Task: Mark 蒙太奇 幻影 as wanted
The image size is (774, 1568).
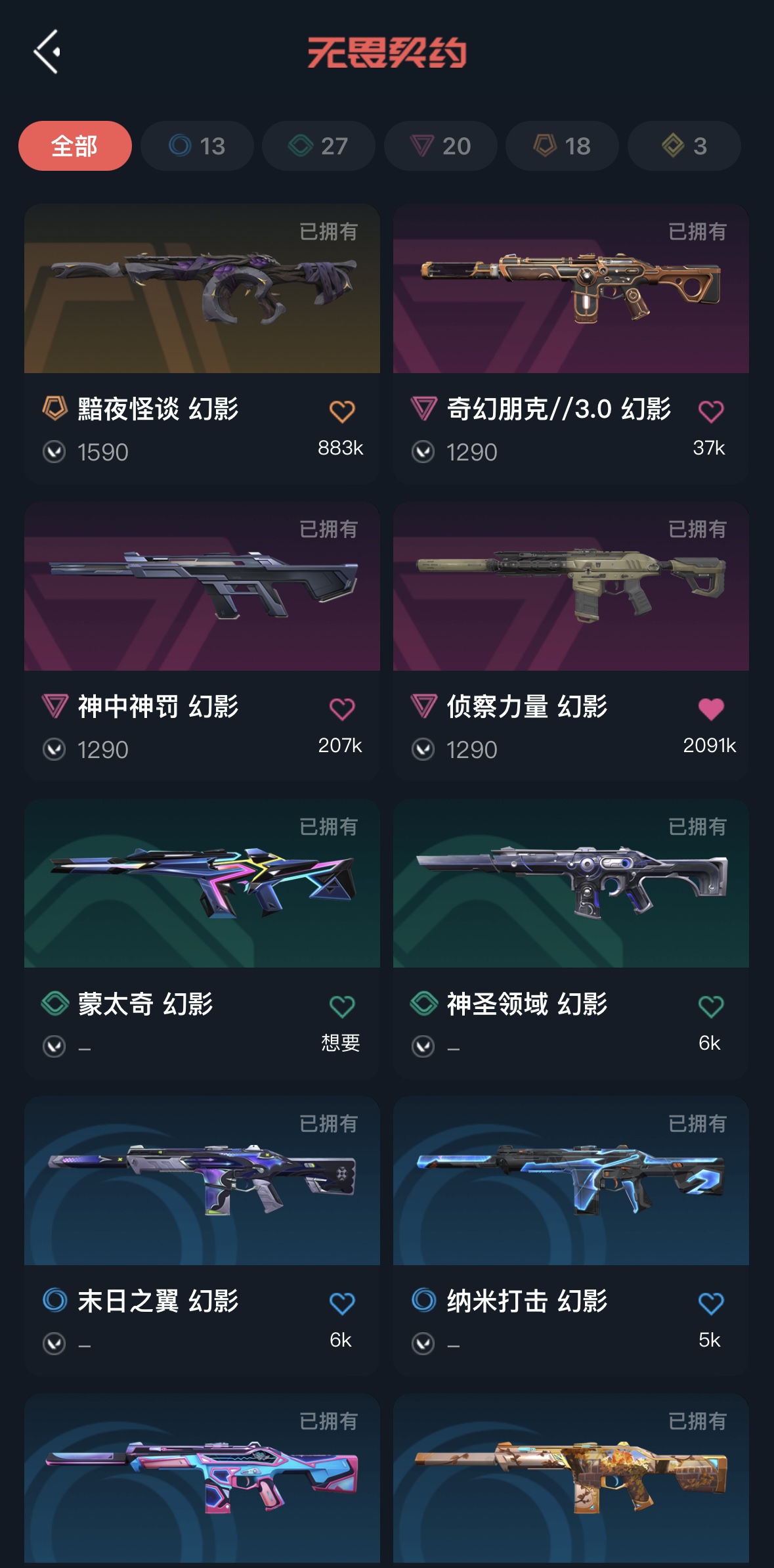Action: tap(342, 1007)
